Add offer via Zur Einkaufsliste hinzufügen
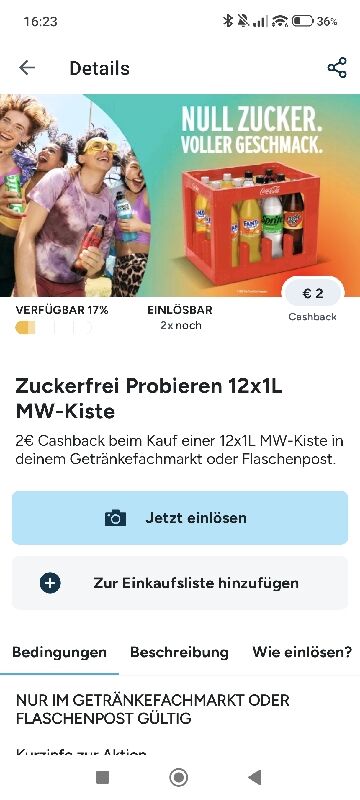The width and height of the screenshot is (360, 800). click(x=180, y=583)
